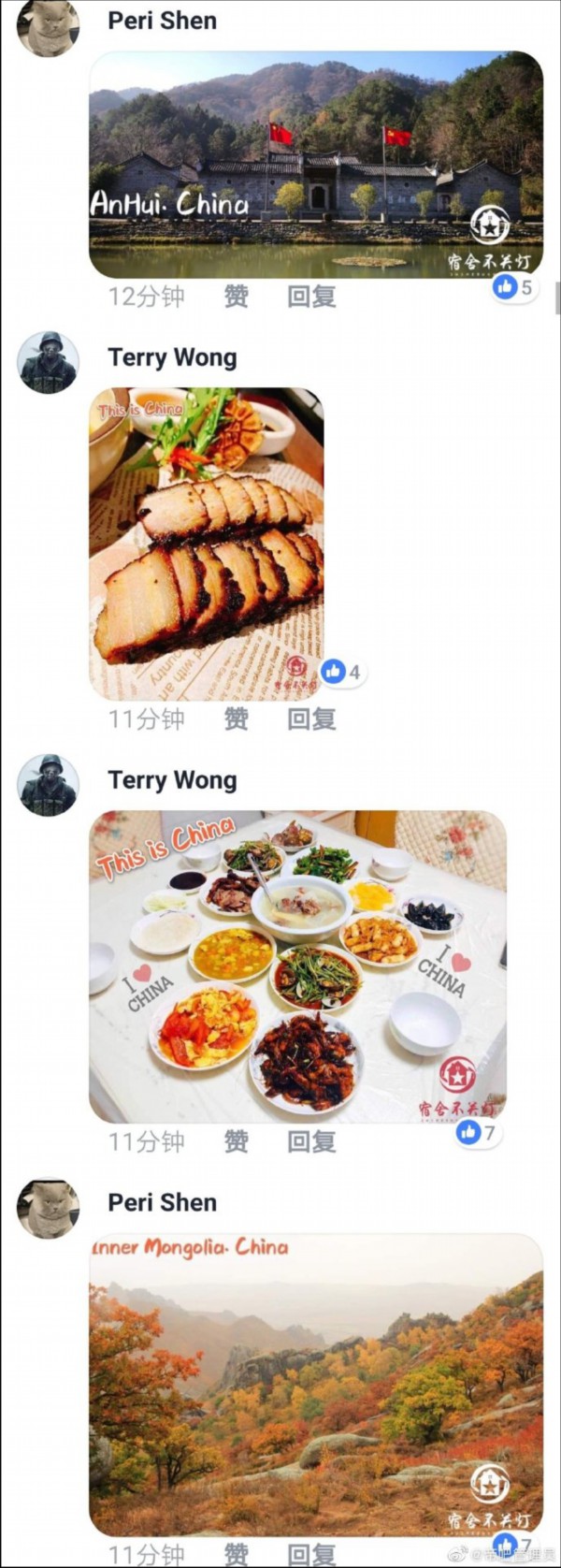The width and height of the screenshot is (561, 1568).
Task: Open Peri Shen's AnHui China photo
Action: pyautogui.click(x=315, y=164)
